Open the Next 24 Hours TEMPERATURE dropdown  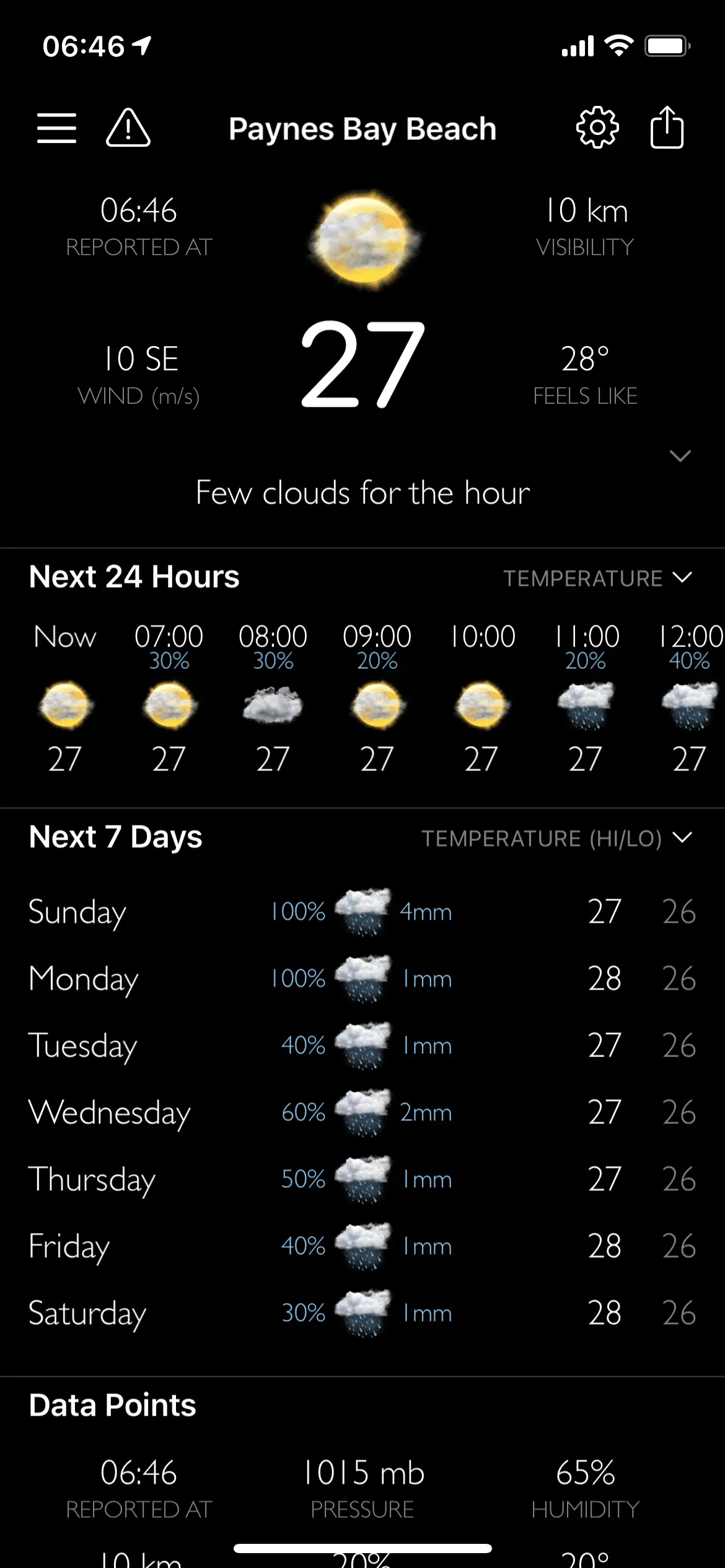[x=597, y=578]
